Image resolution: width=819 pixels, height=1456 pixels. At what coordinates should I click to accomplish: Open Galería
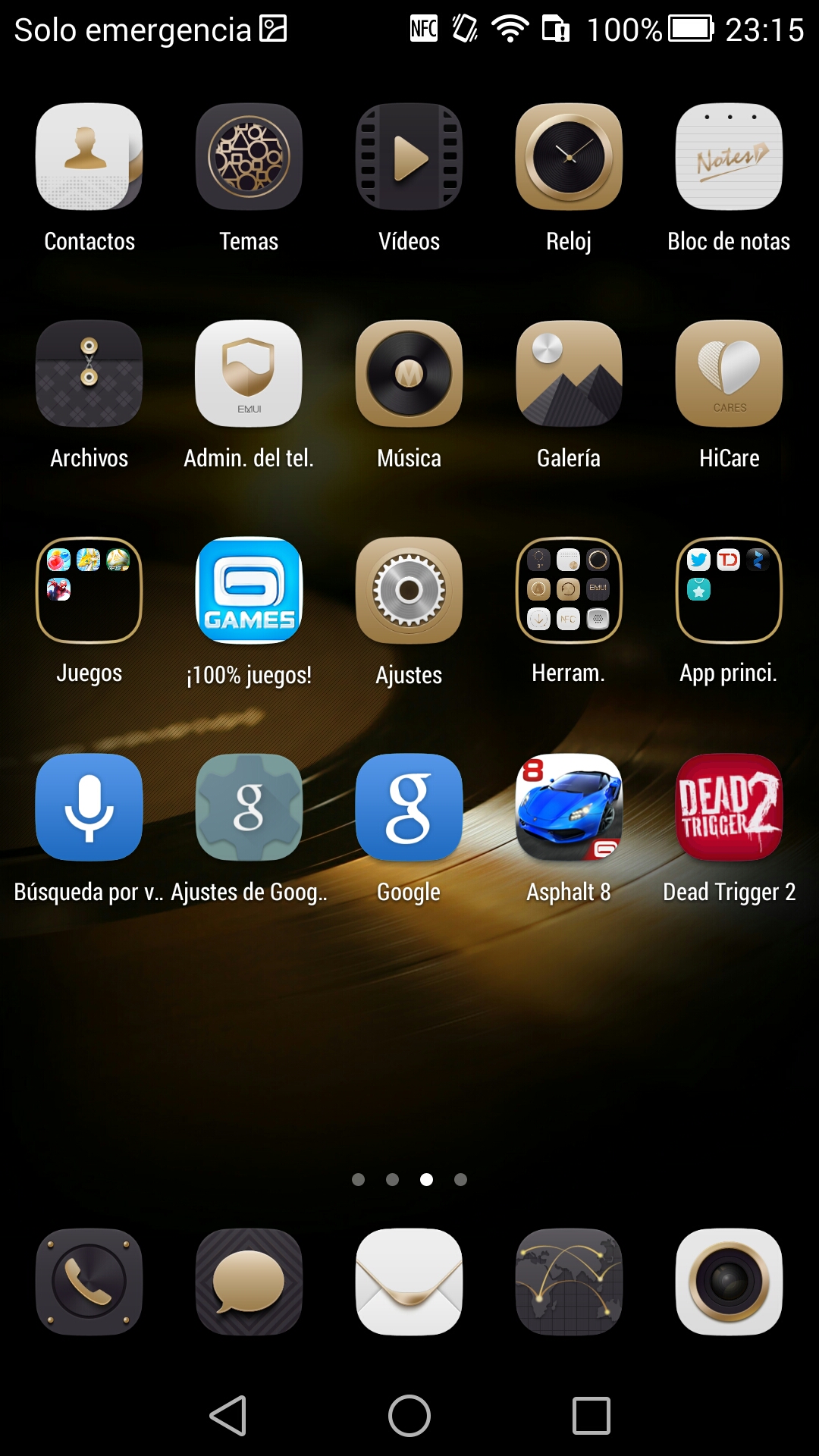tap(569, 374)
